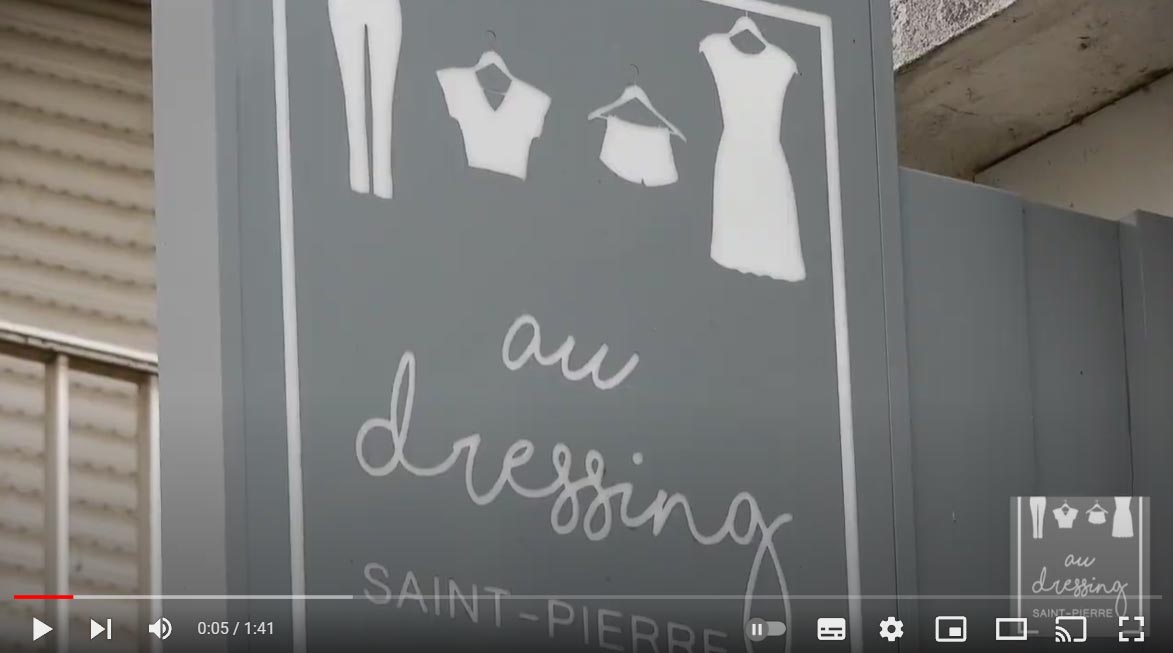
Task: Switch to miniplayer mode
Action: click(950, 629)
